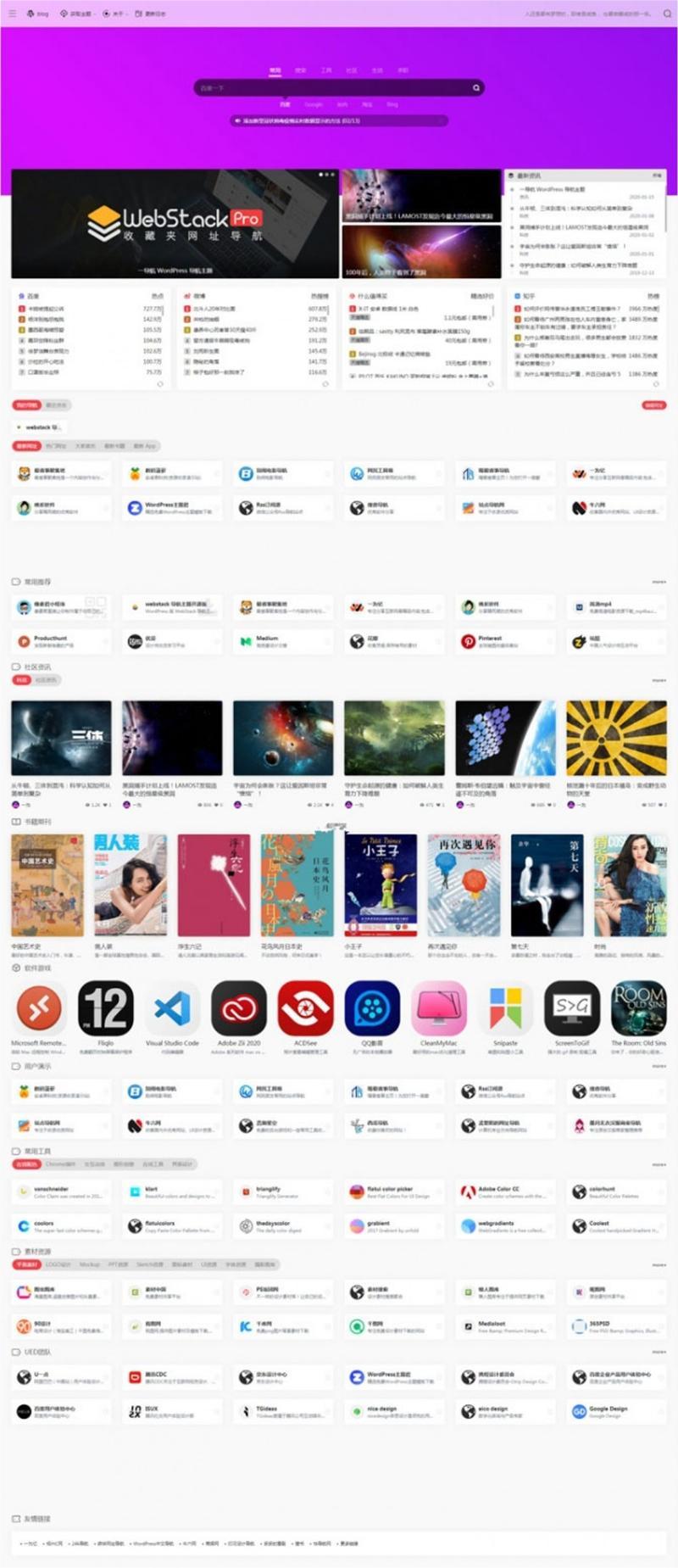Screen dimensions: 678x1568
Task: Open the Pinterest site card
Action: click(x=505, y=641)
